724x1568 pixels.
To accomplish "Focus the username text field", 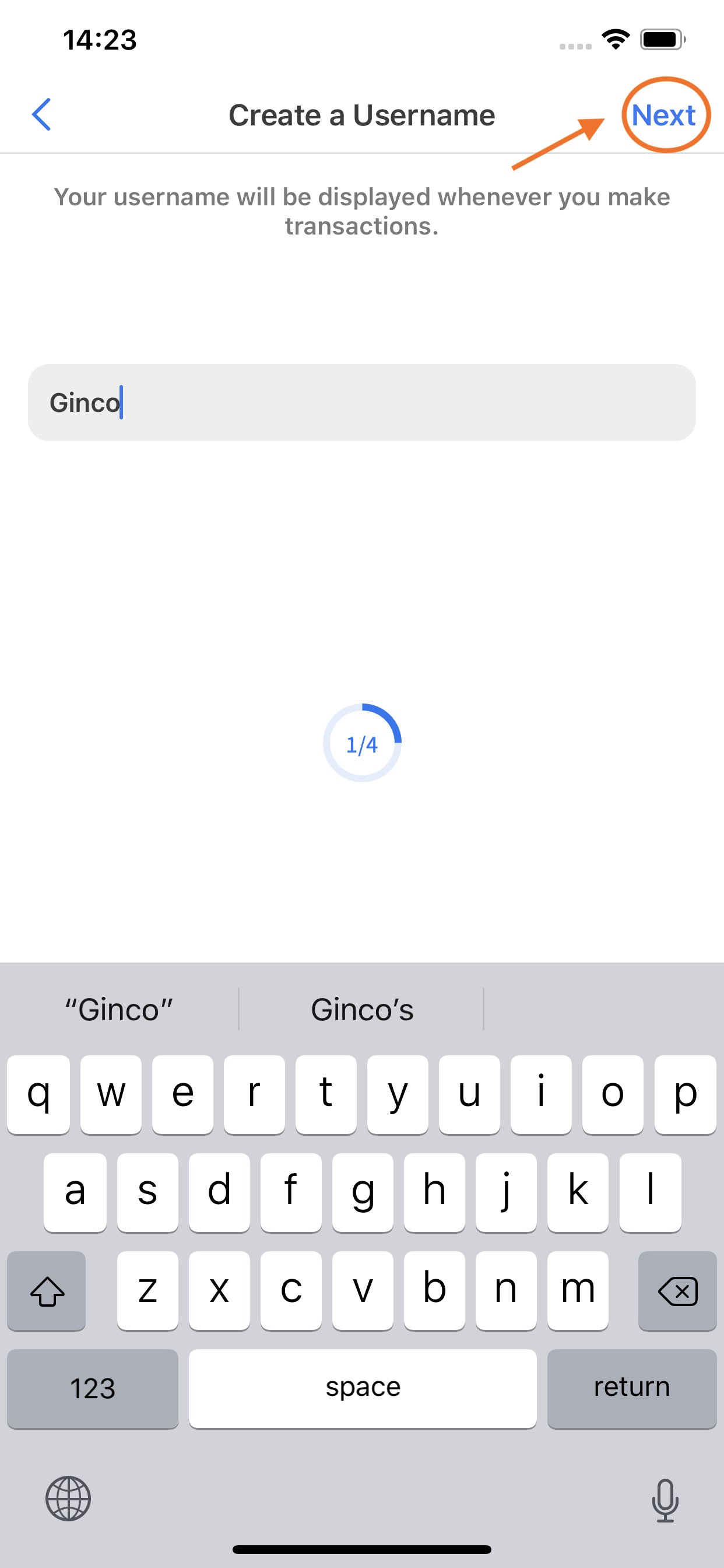I will 361,402.
